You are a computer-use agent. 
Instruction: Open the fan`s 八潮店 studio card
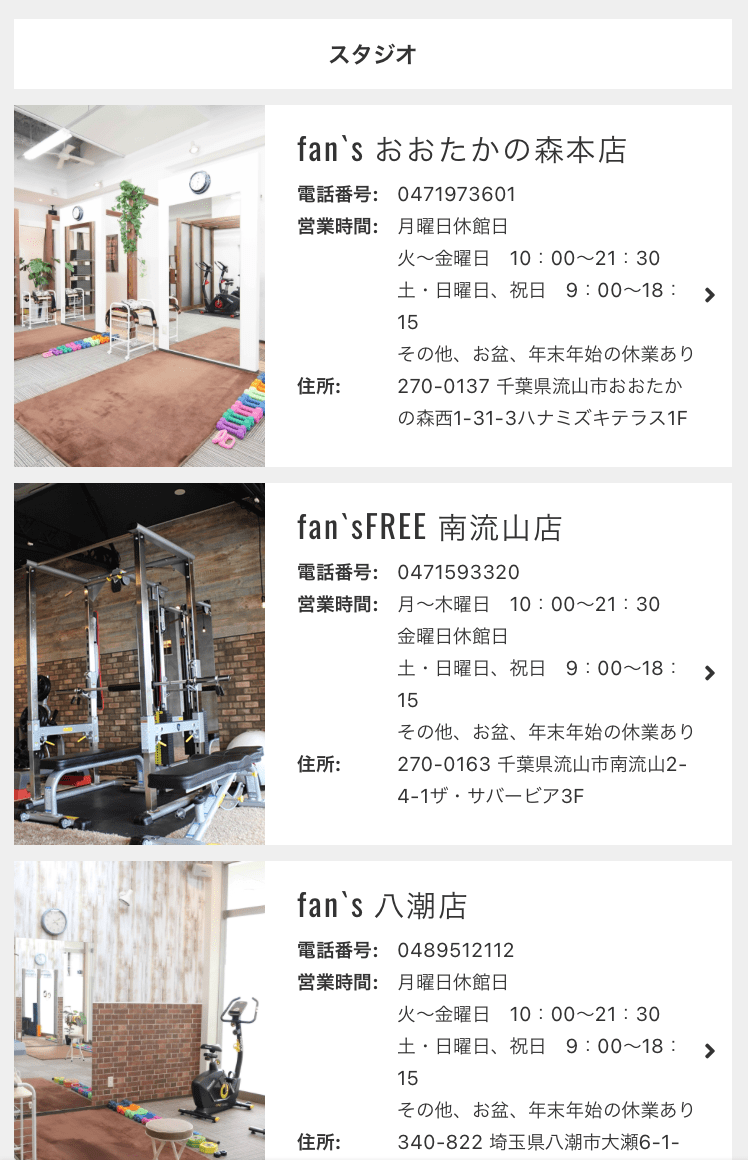(383, 905)
